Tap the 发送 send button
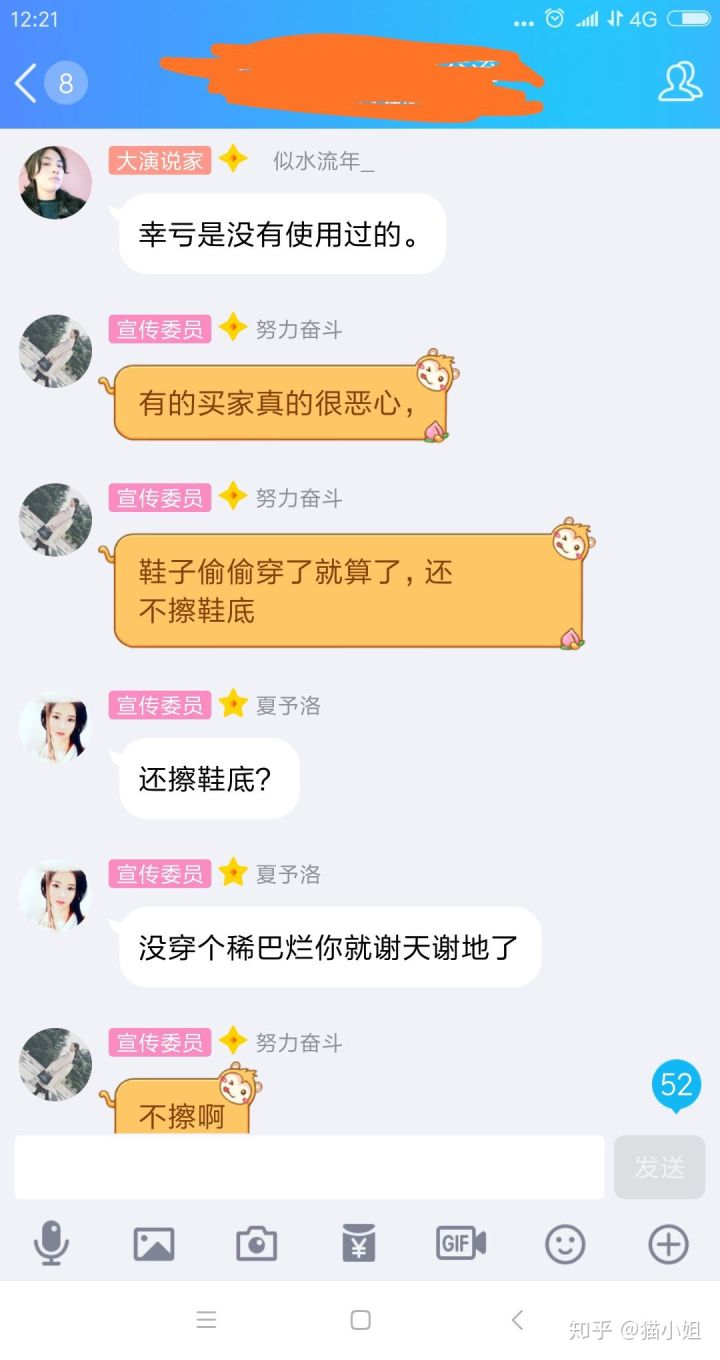This screenshot has height=1360, width=720. click(x=659, y=1166)
